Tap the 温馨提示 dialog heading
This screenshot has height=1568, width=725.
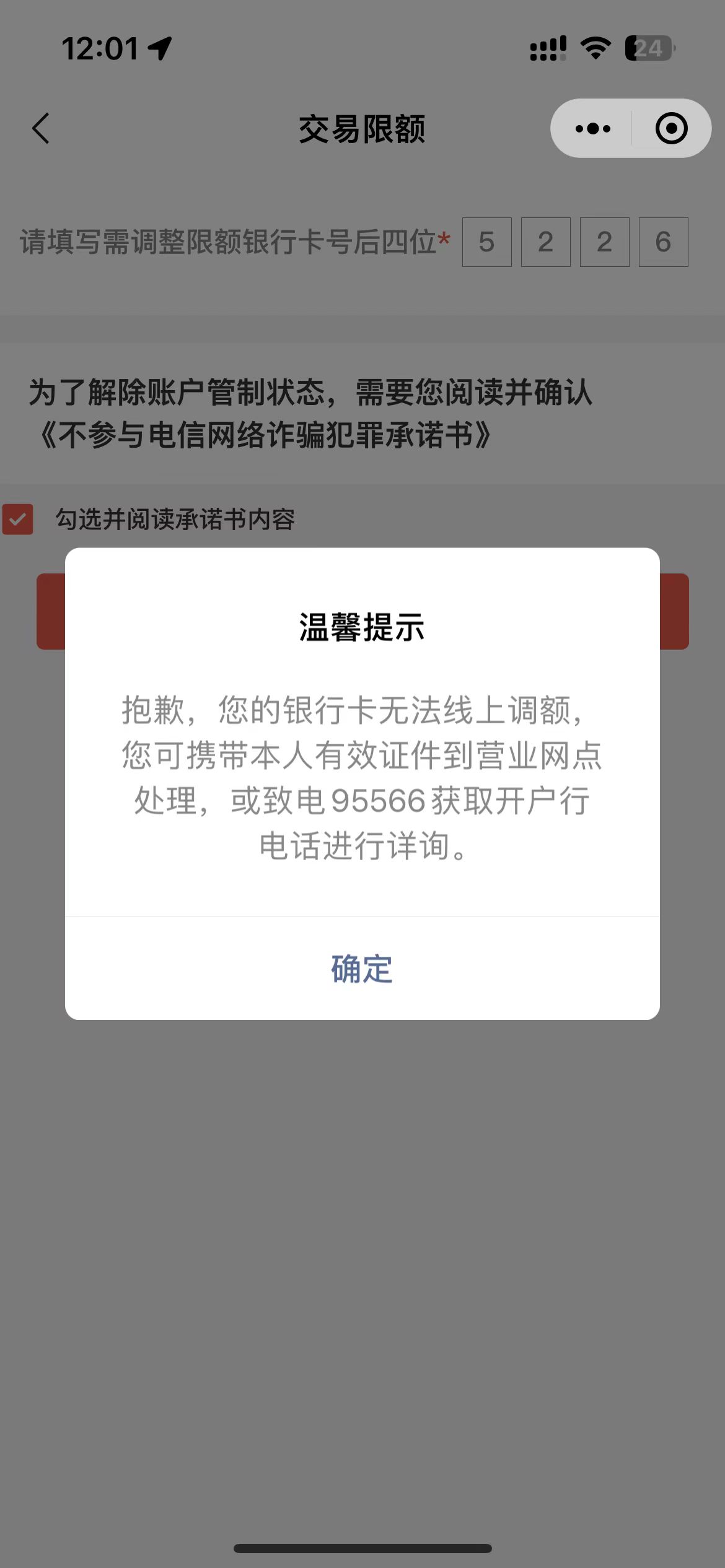[362, 625]
